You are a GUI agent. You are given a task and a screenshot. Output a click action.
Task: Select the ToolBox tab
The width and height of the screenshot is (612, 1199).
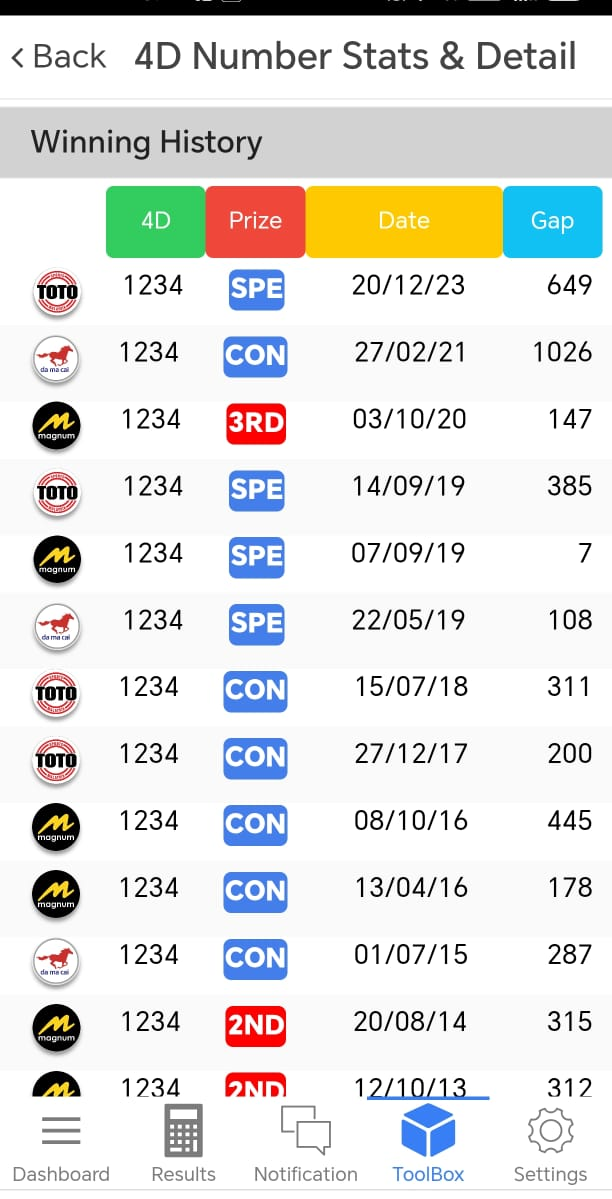428,1145
